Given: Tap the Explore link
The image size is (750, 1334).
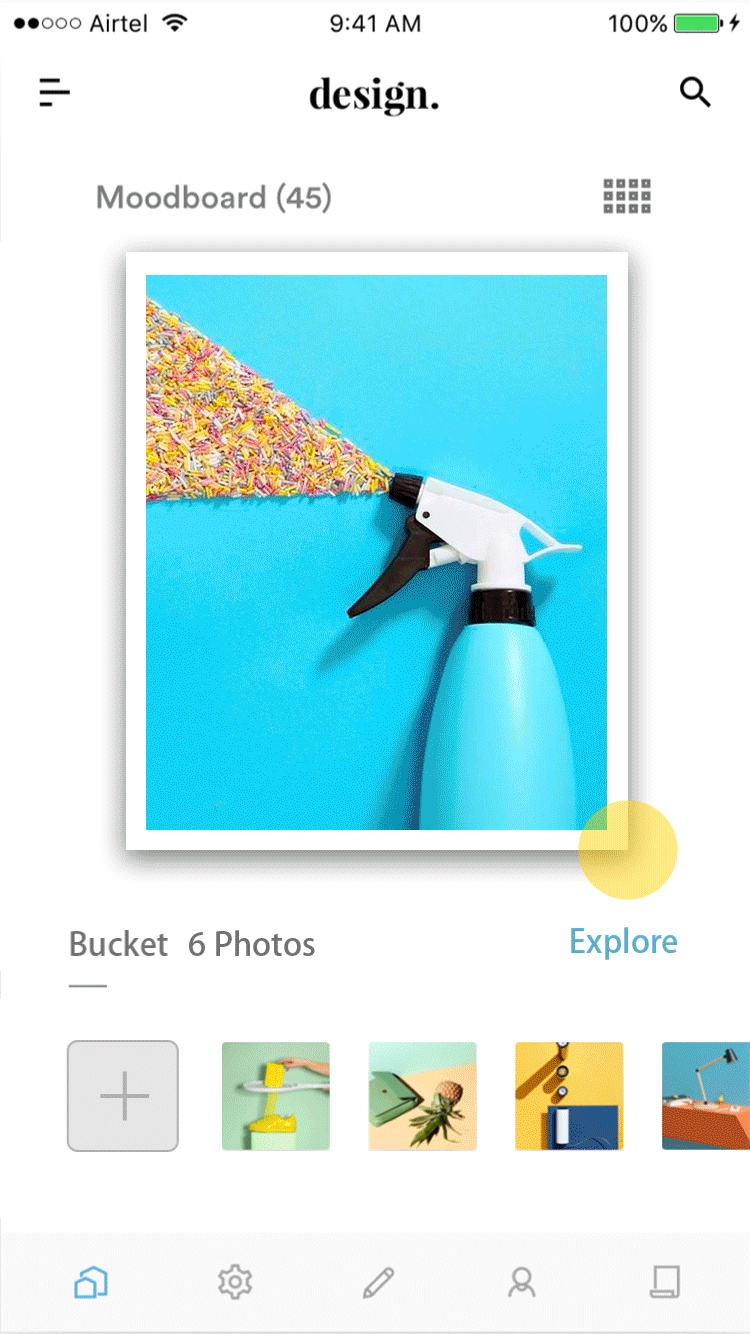Looking at the screenshot, I should pos(623,941).
